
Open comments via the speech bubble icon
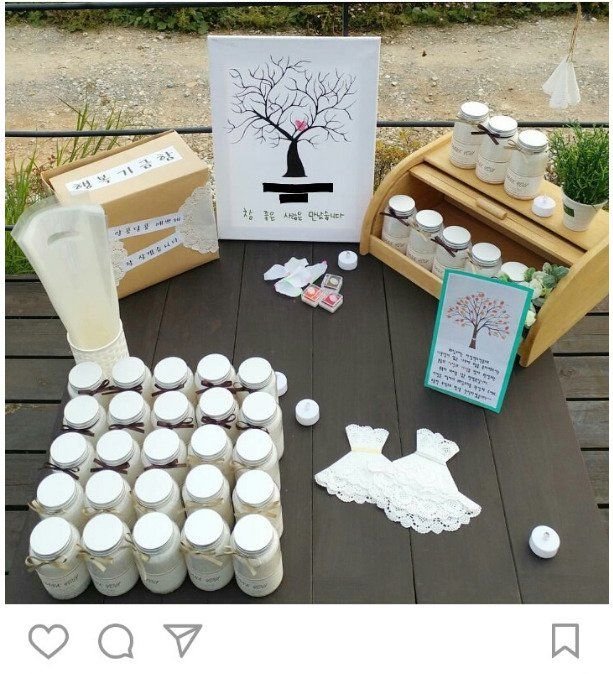(x=116, y=640)
